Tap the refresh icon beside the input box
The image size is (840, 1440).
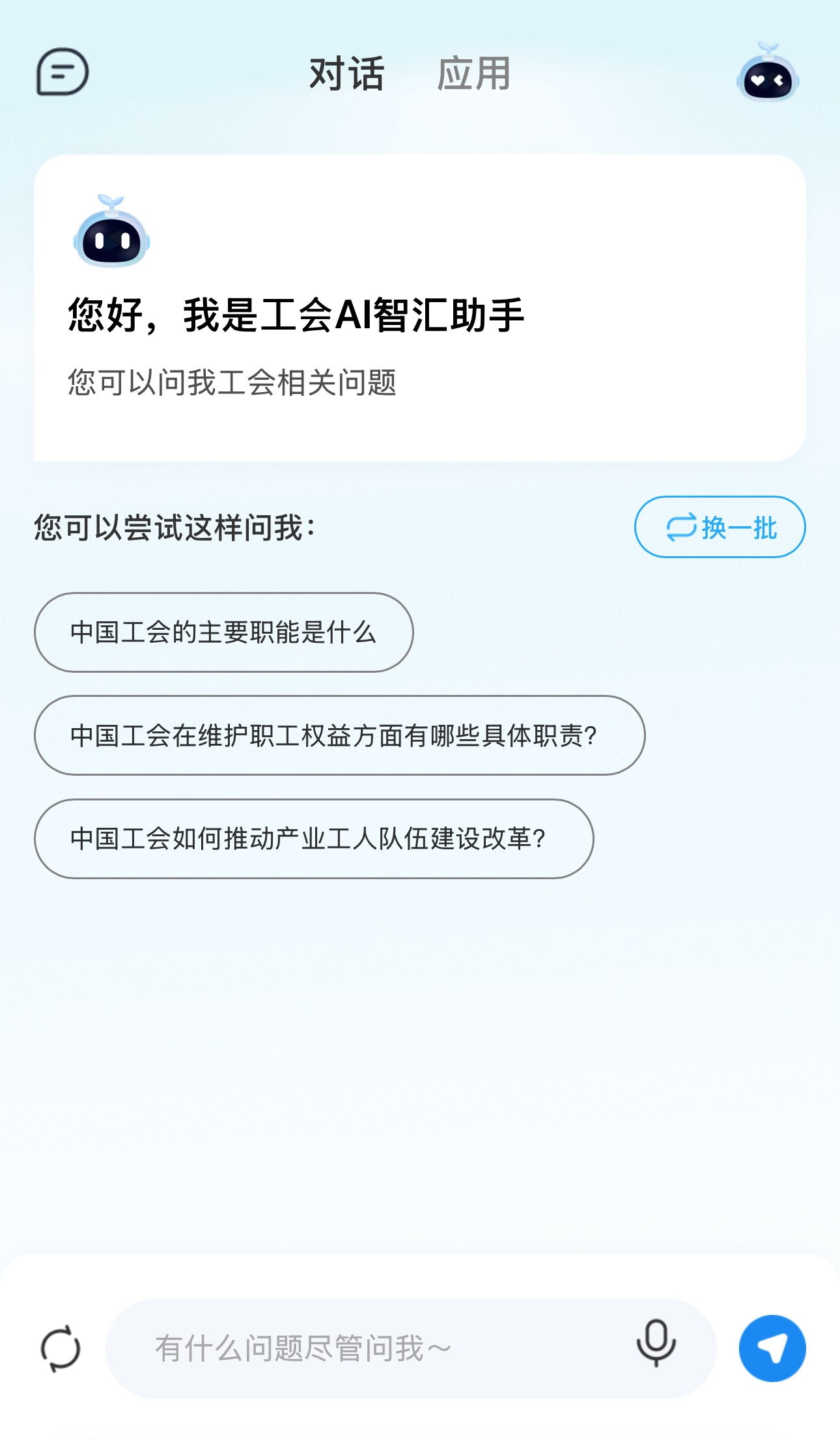coord(61,1348)
